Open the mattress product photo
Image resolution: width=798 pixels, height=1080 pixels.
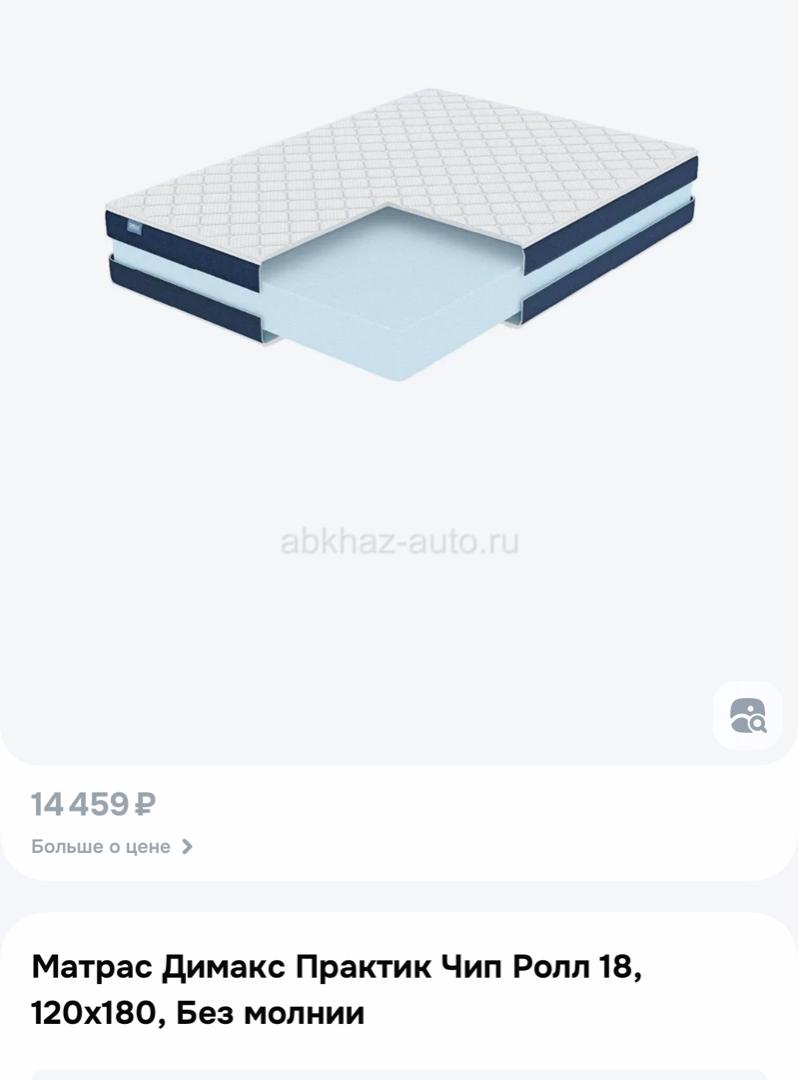tap(400, 235)
